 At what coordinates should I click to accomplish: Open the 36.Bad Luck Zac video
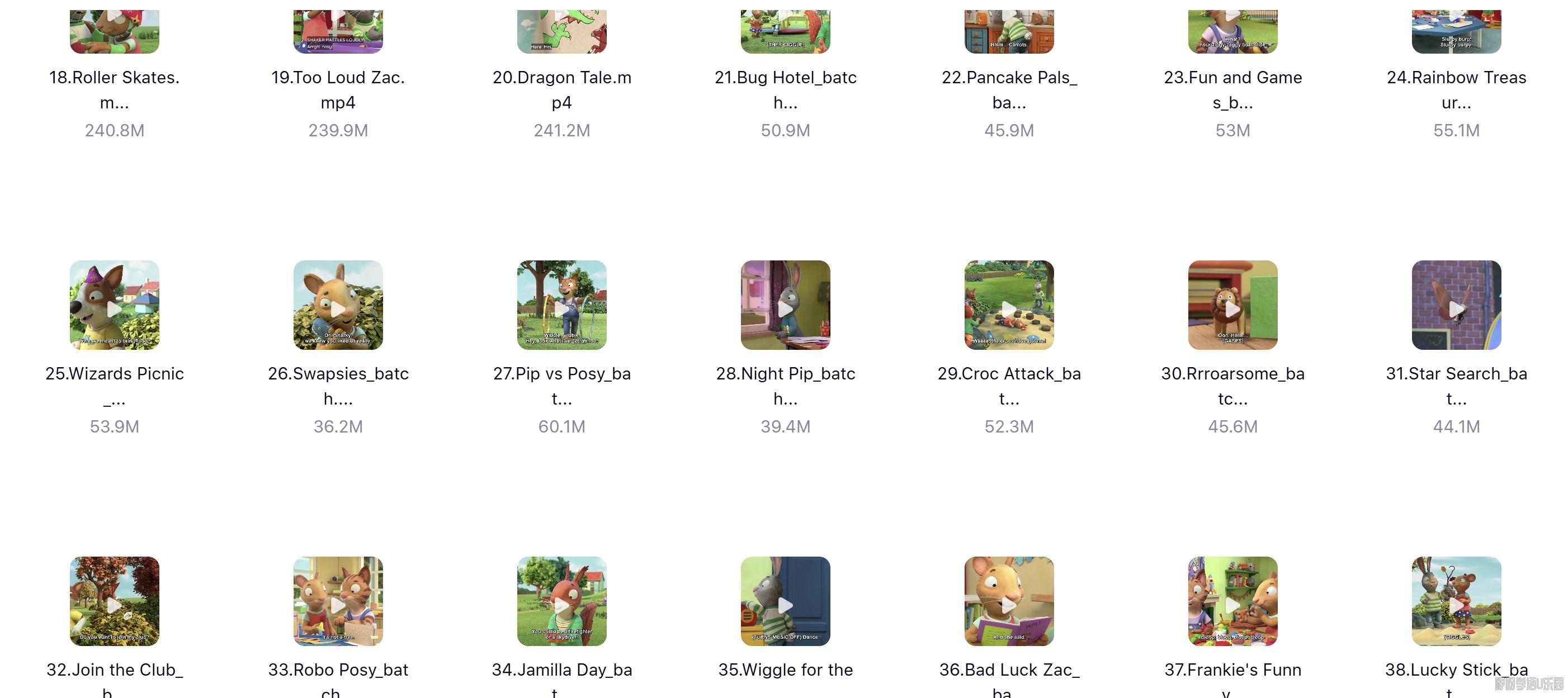(1009, 601)
